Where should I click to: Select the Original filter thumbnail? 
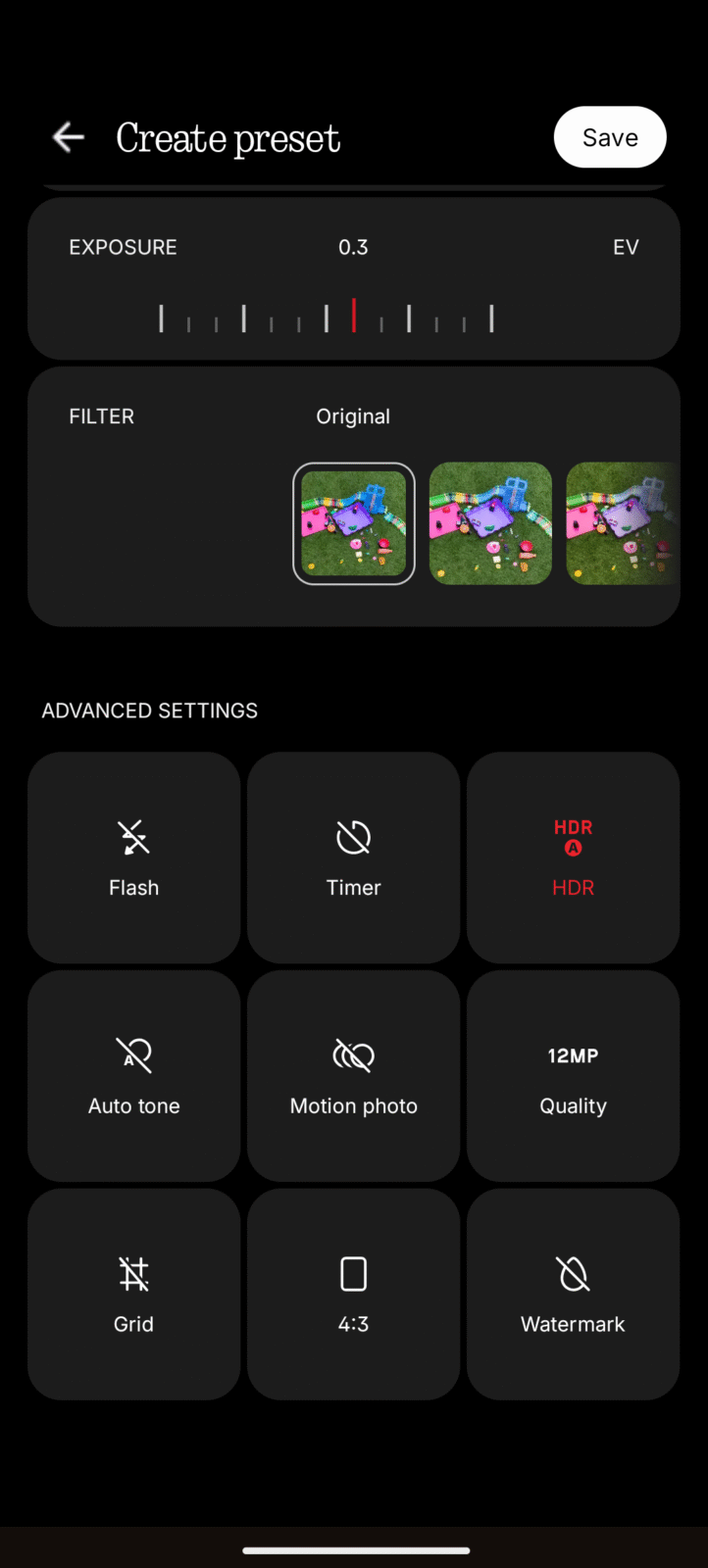(x=353, y=523)
